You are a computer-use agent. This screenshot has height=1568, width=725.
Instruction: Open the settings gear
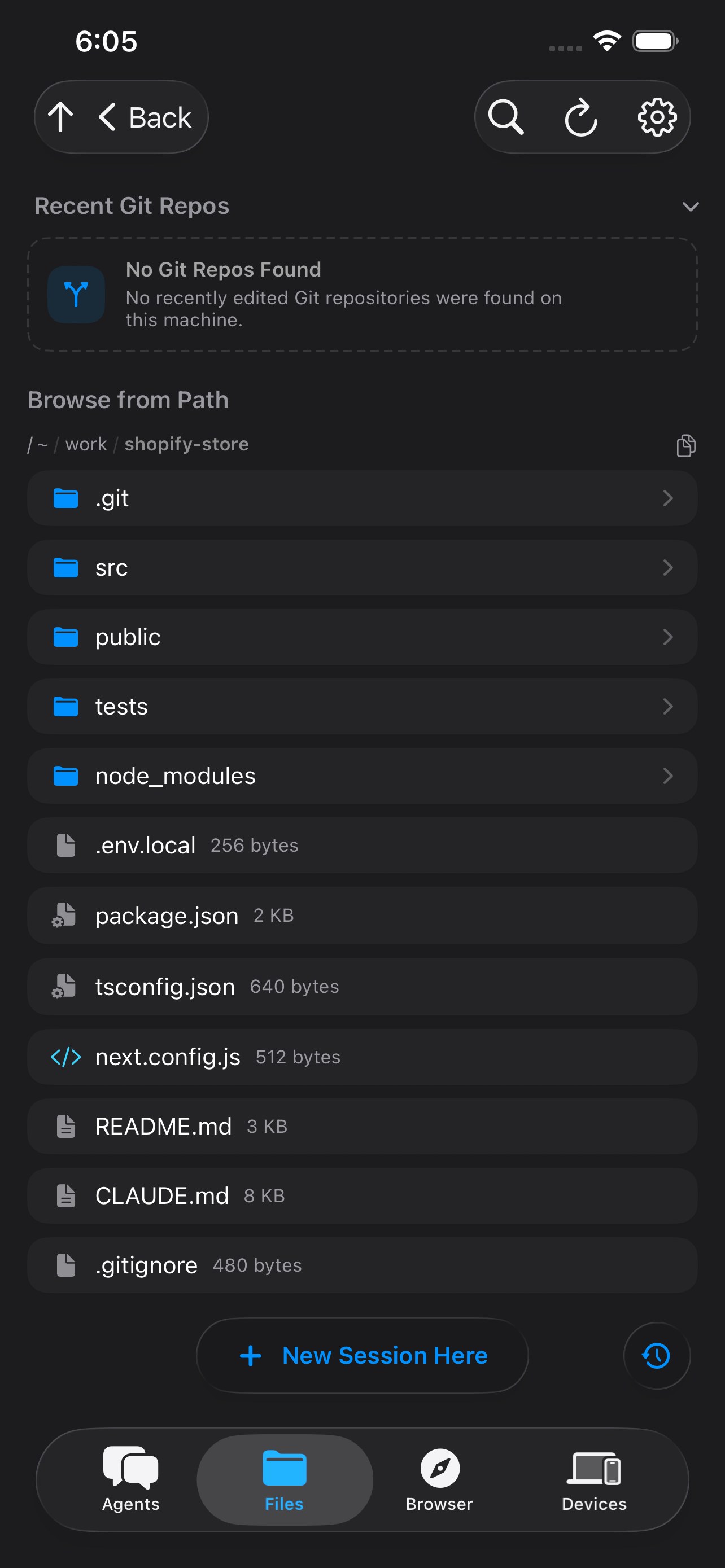pyautogui.click(x=656, y=117)
